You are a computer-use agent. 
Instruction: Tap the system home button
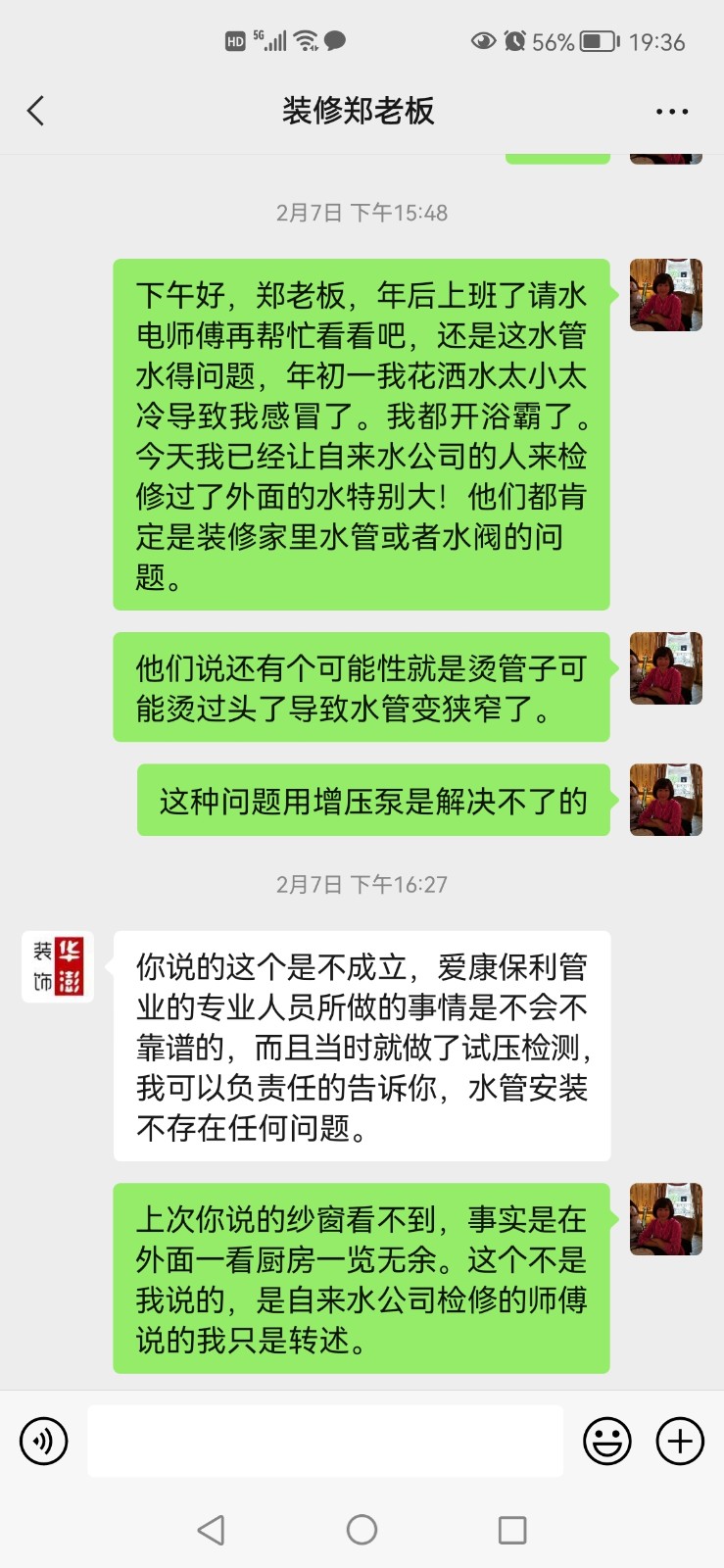(362, 1530)
